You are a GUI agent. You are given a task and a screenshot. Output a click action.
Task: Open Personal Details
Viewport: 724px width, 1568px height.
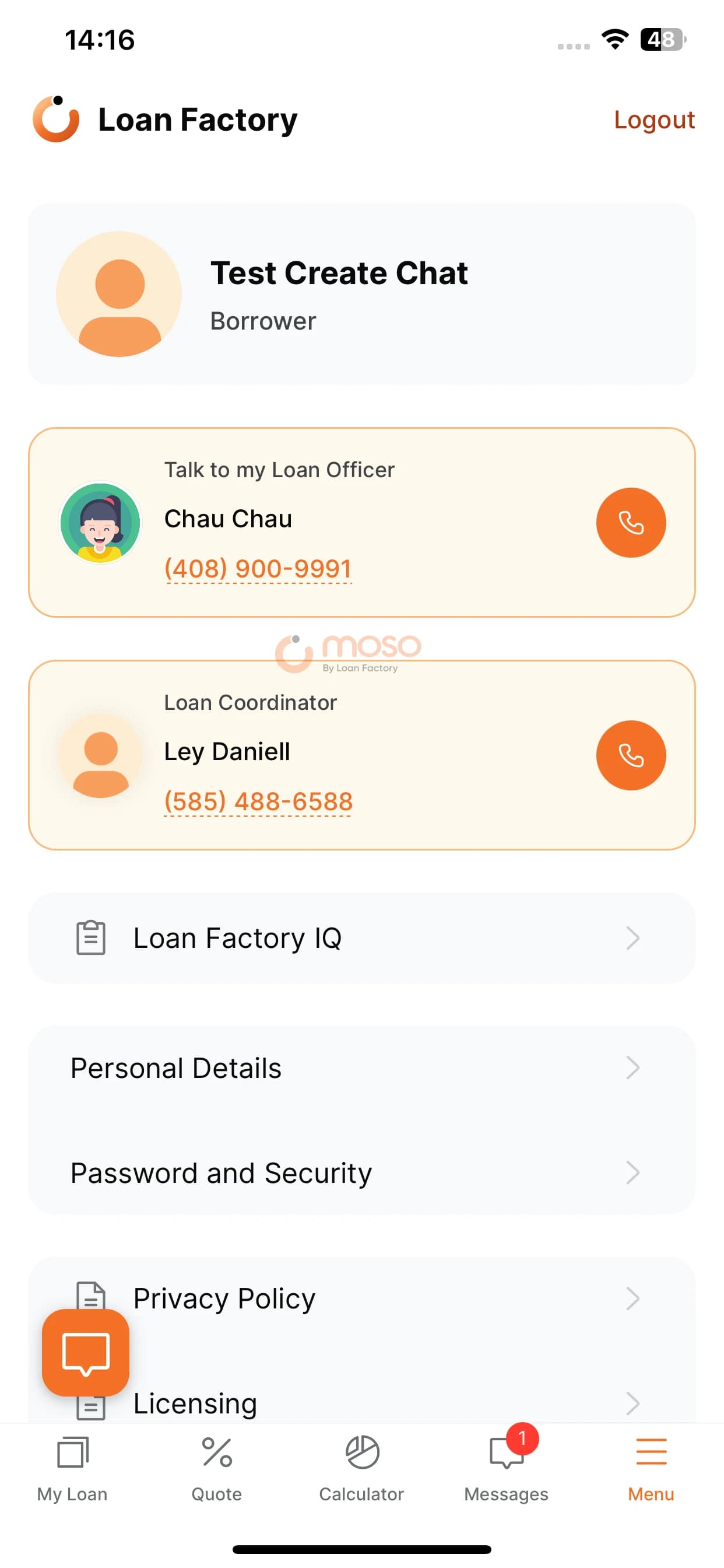click(361, 1067)
